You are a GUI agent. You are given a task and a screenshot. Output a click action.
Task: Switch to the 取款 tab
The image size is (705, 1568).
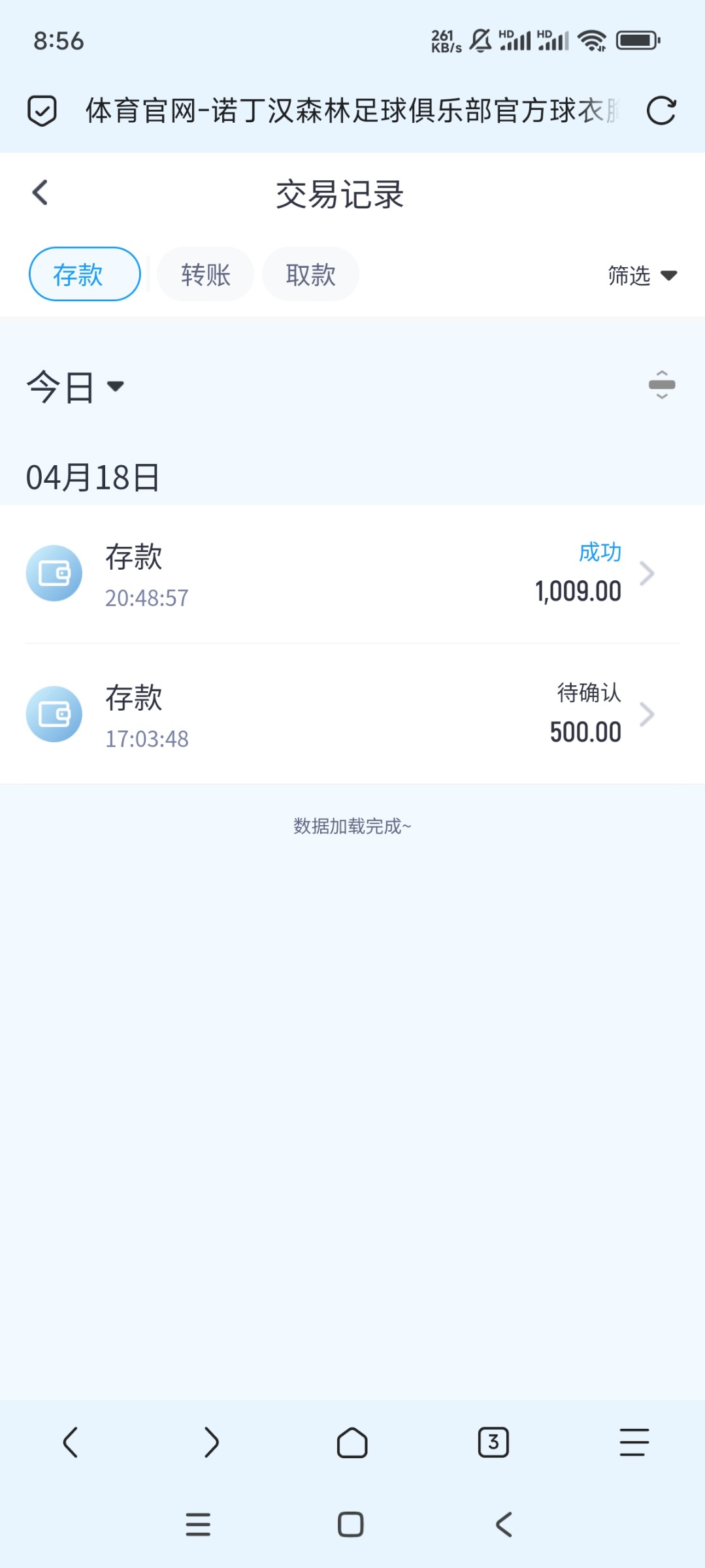310,274
